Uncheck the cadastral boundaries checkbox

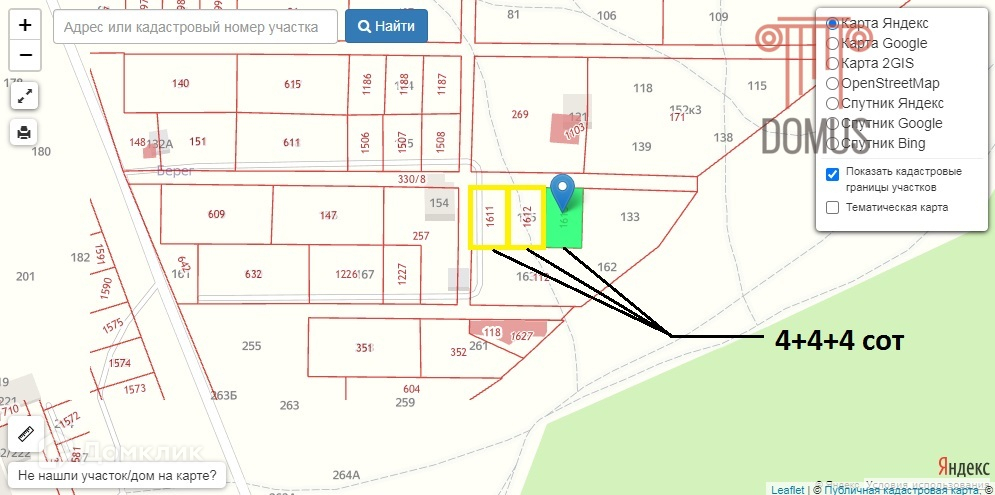click(833, 174)
